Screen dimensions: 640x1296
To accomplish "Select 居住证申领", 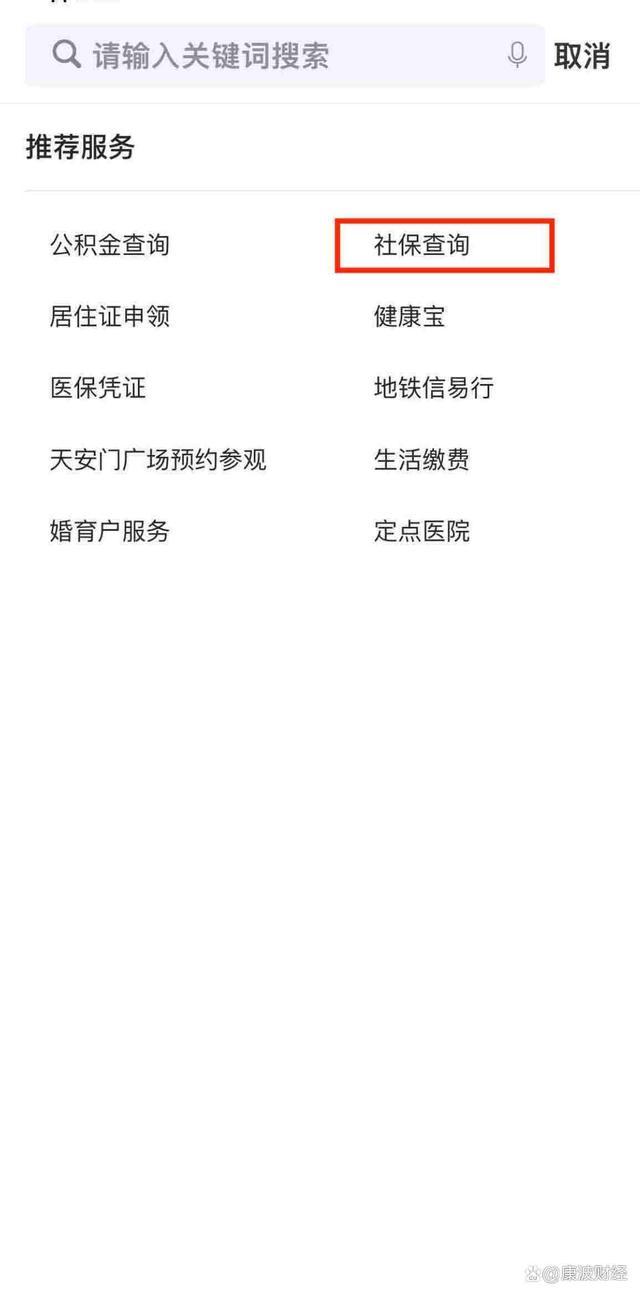I will (110, 317).
